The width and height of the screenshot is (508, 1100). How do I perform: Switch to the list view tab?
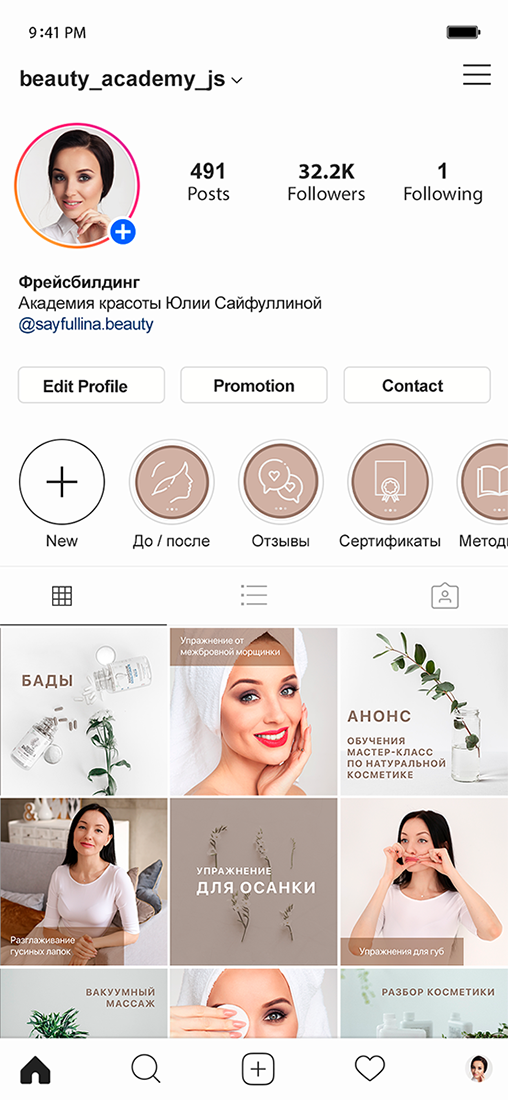point(253,596)
